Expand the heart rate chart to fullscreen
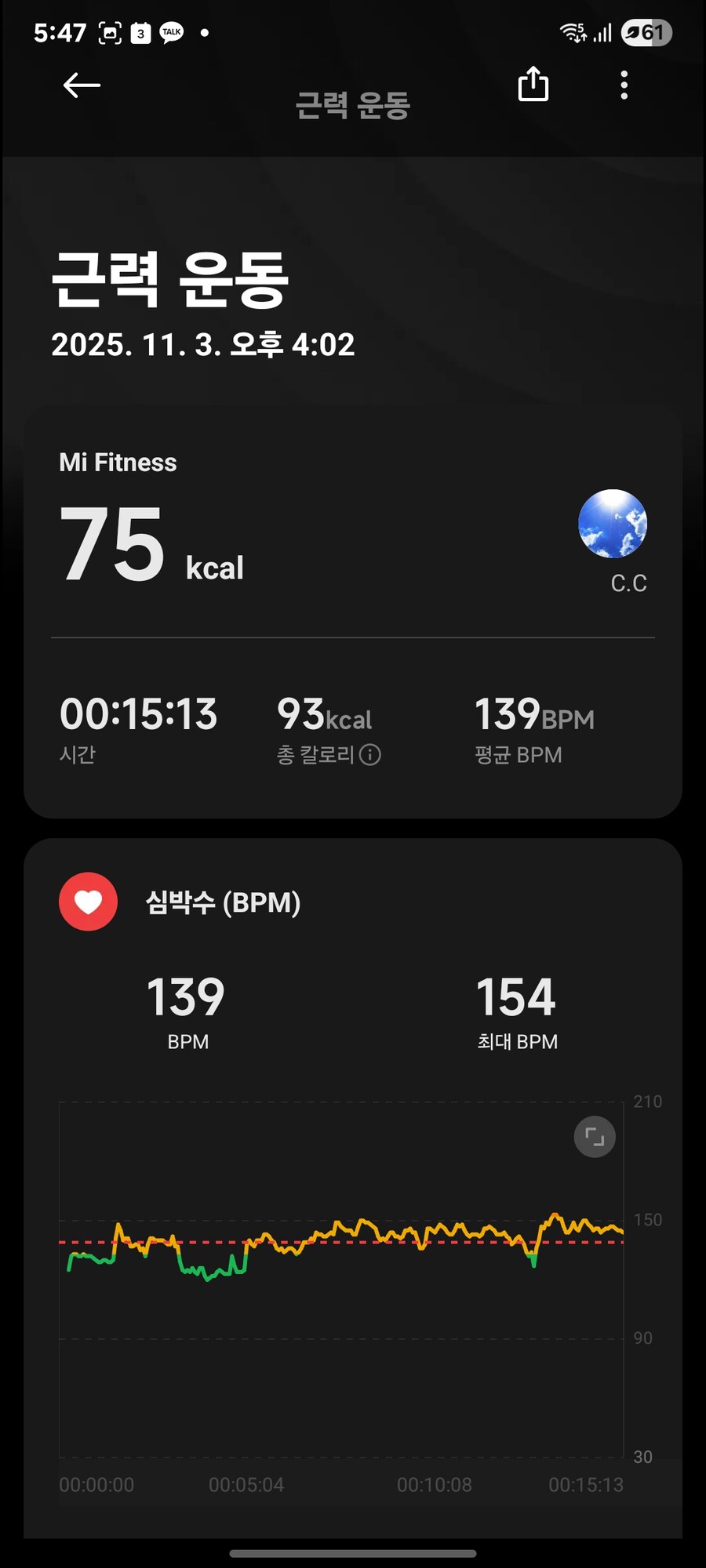The image size is (706, 1568). click(x=595, y=1137)
